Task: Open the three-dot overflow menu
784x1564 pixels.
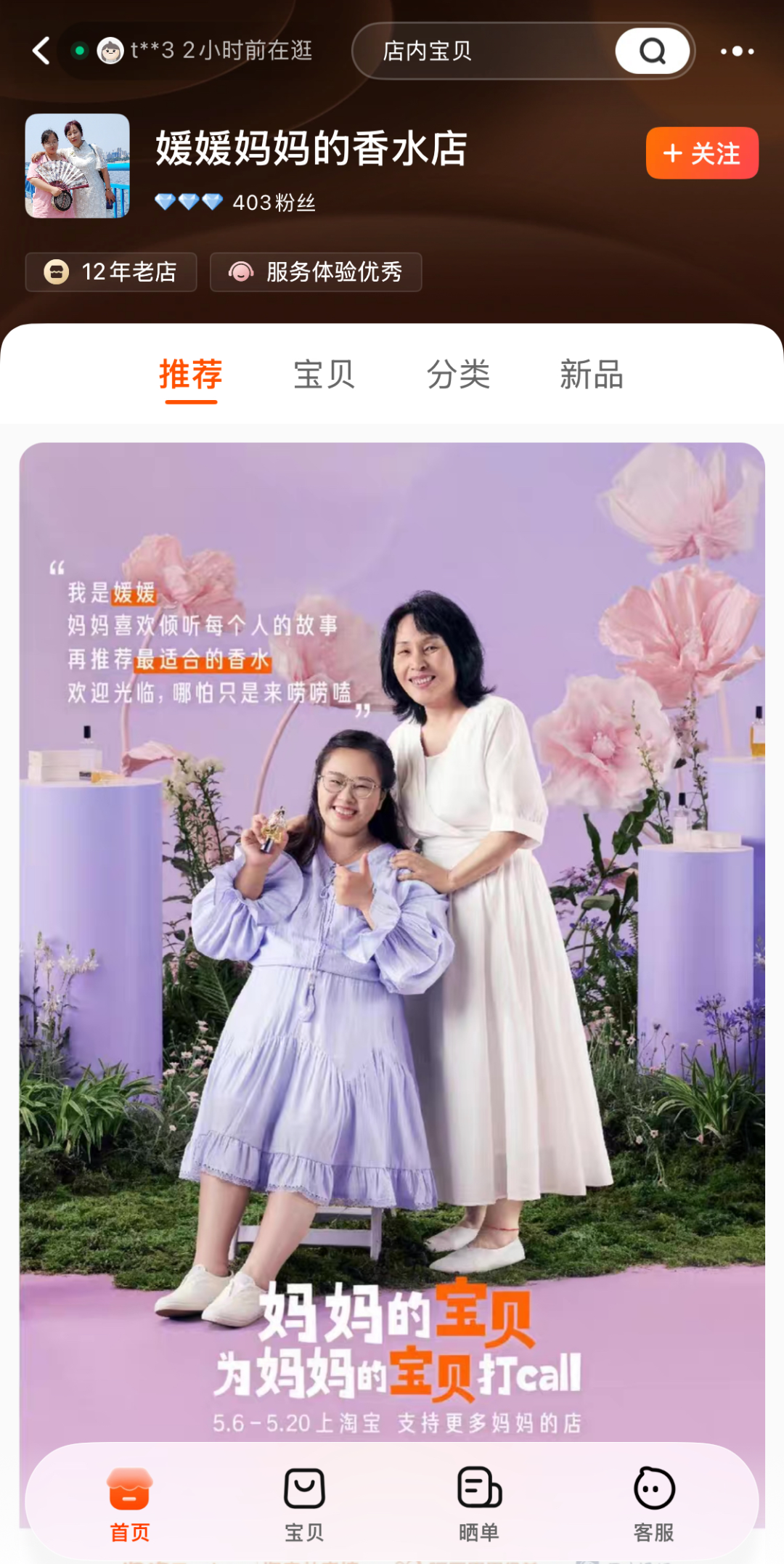Action: (x=737, y=52)
